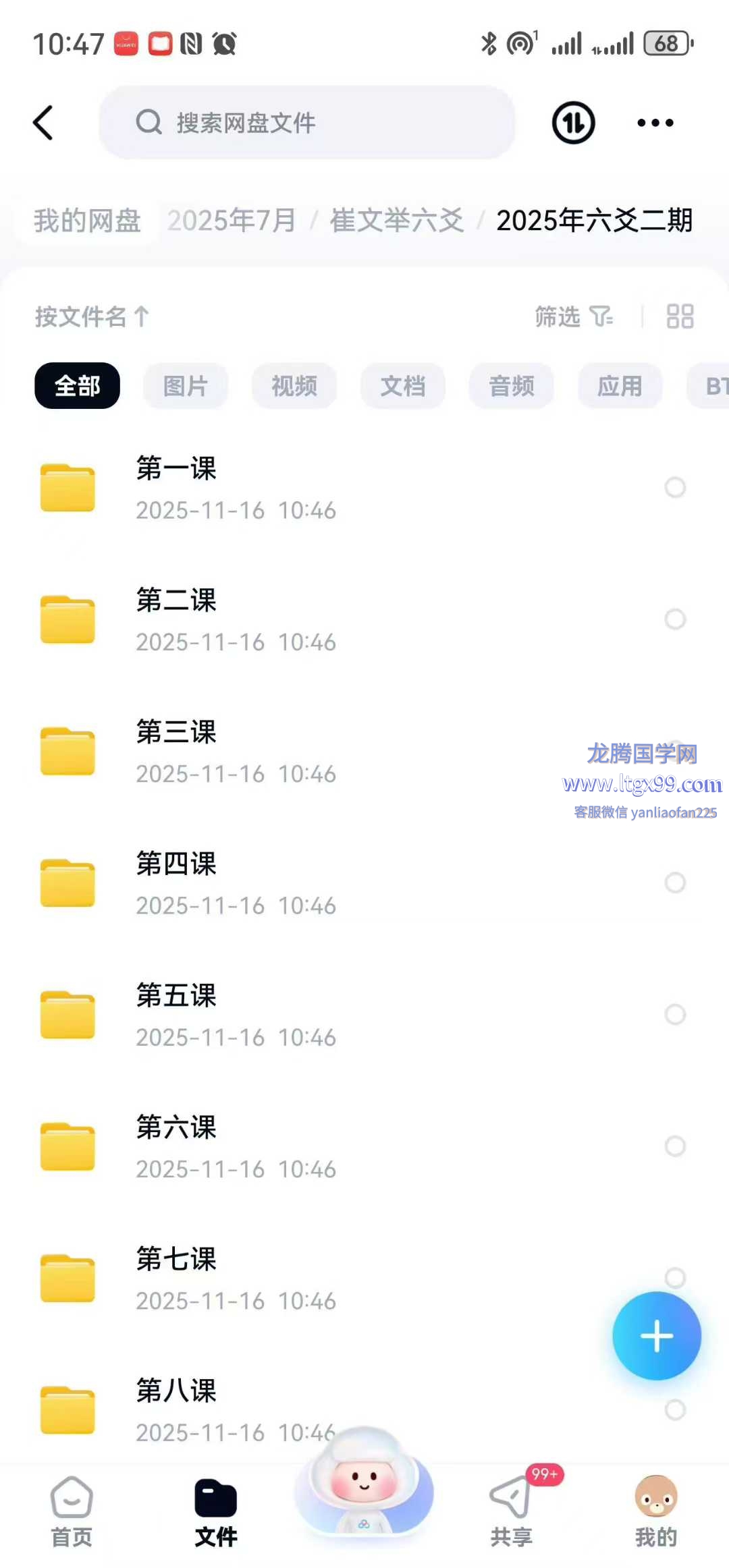Viewport: 729px width, 1568px height.
Task: Show only 视频 files
Action: pyautogui.click(x=294, y=386)
